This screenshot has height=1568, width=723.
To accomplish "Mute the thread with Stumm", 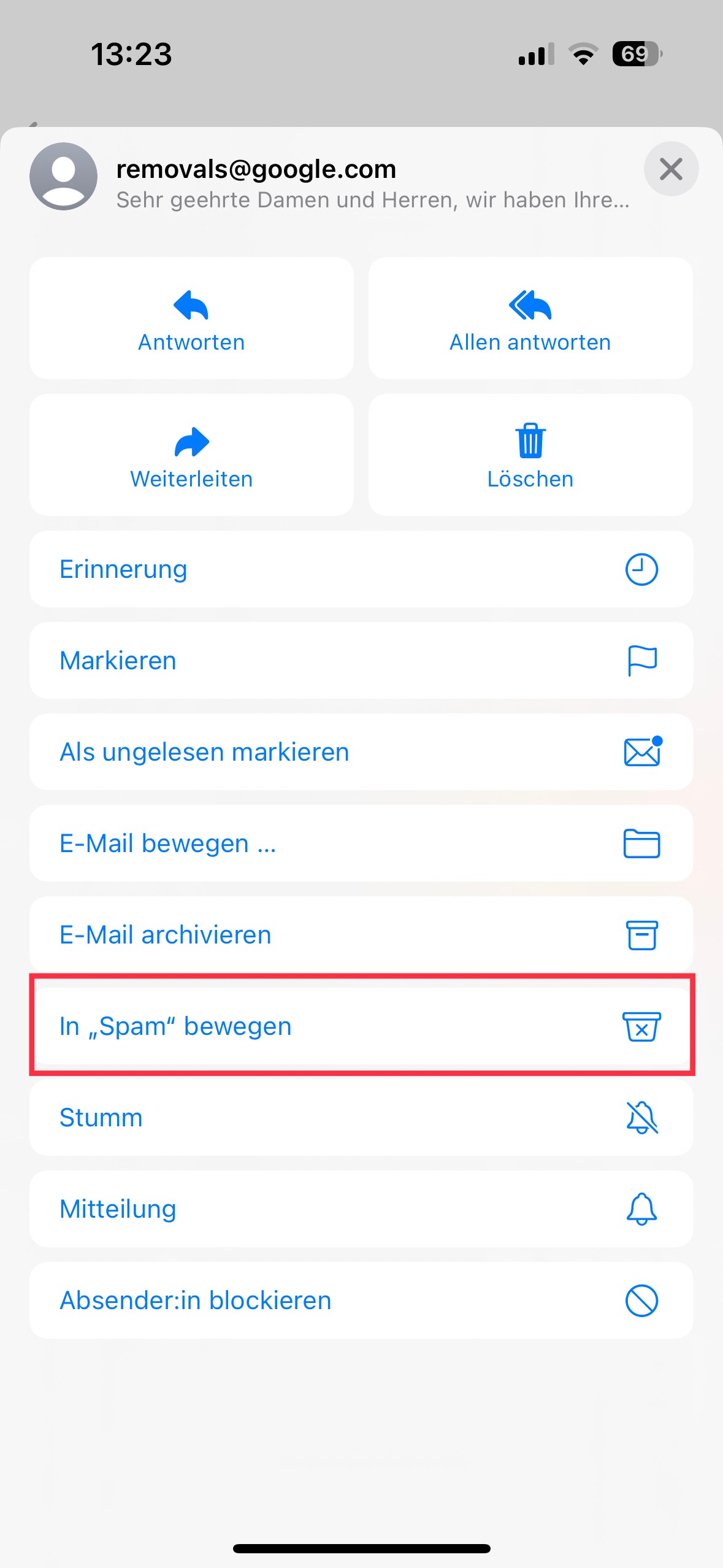I will (x=361, y=1118).
